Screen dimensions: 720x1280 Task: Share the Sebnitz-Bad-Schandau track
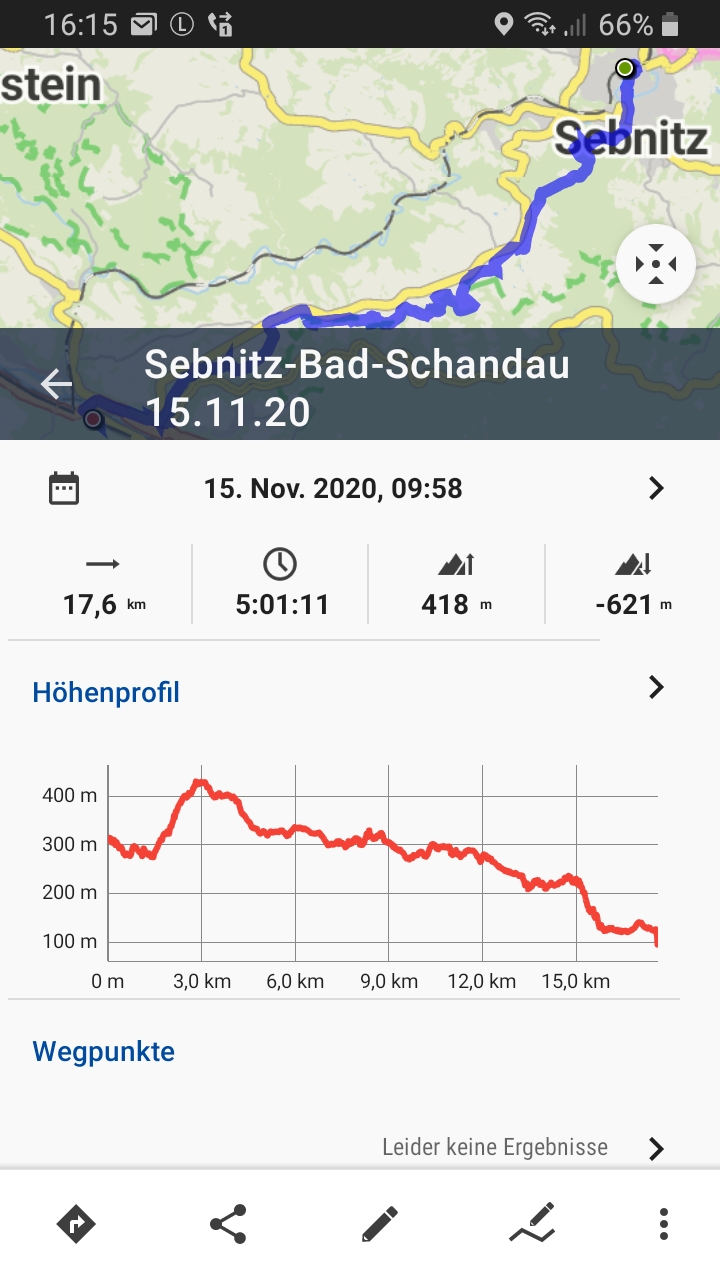tap(228, 1224)
